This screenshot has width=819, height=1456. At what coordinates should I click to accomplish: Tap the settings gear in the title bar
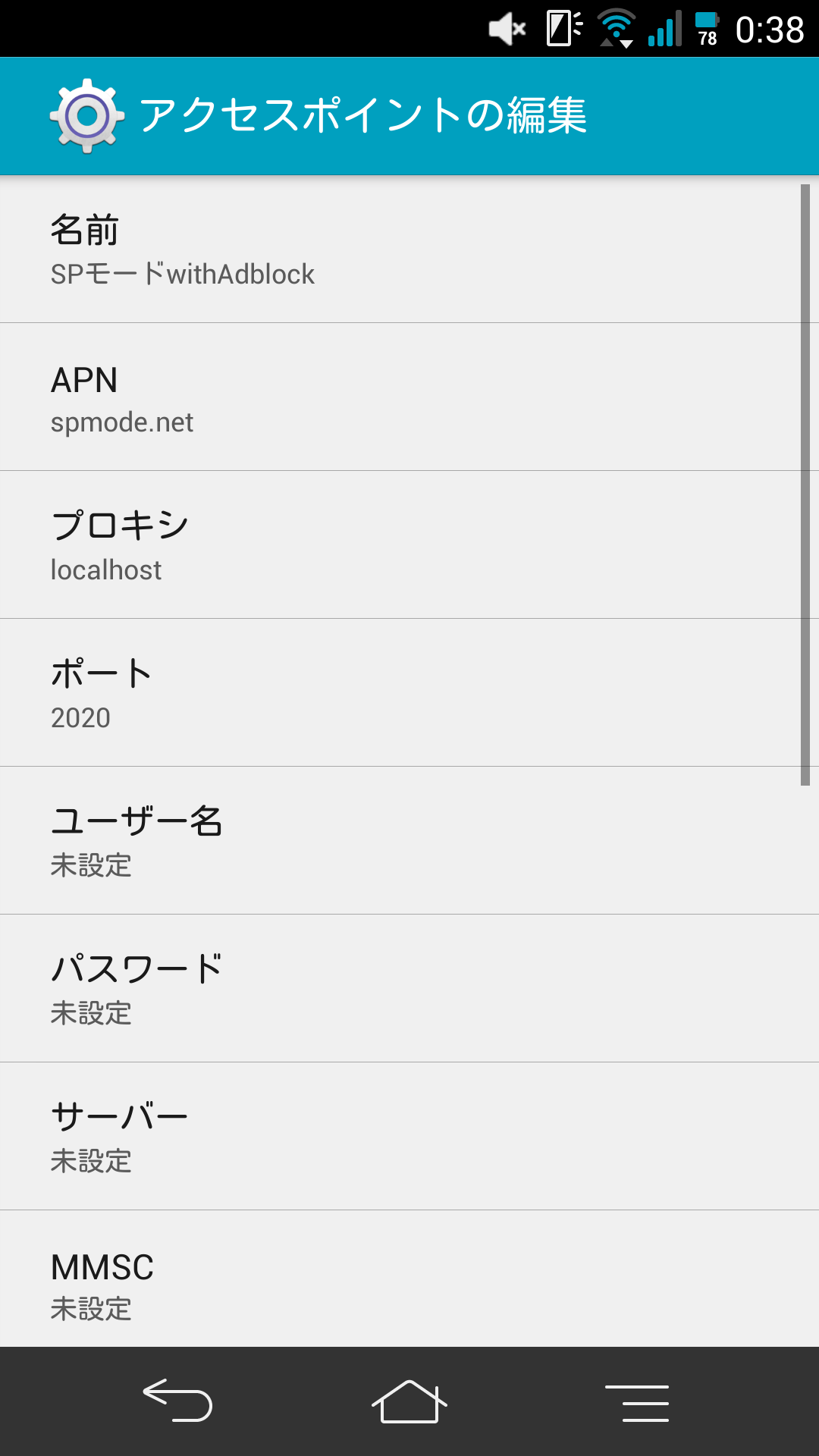point(87,116)
